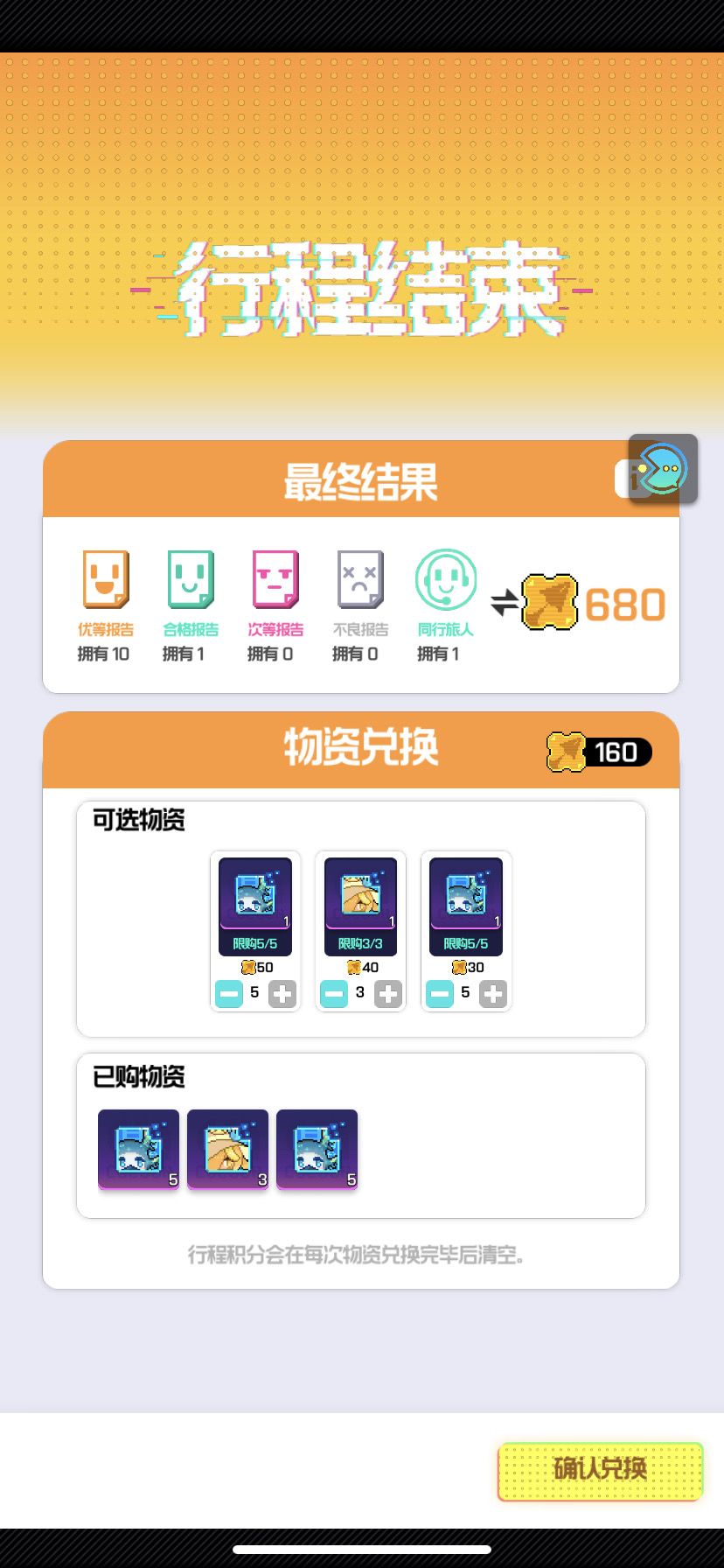Open the purchased yellow item with count 3
The height and width of the screenshot is (1568, 724).
pos(227,1150)
